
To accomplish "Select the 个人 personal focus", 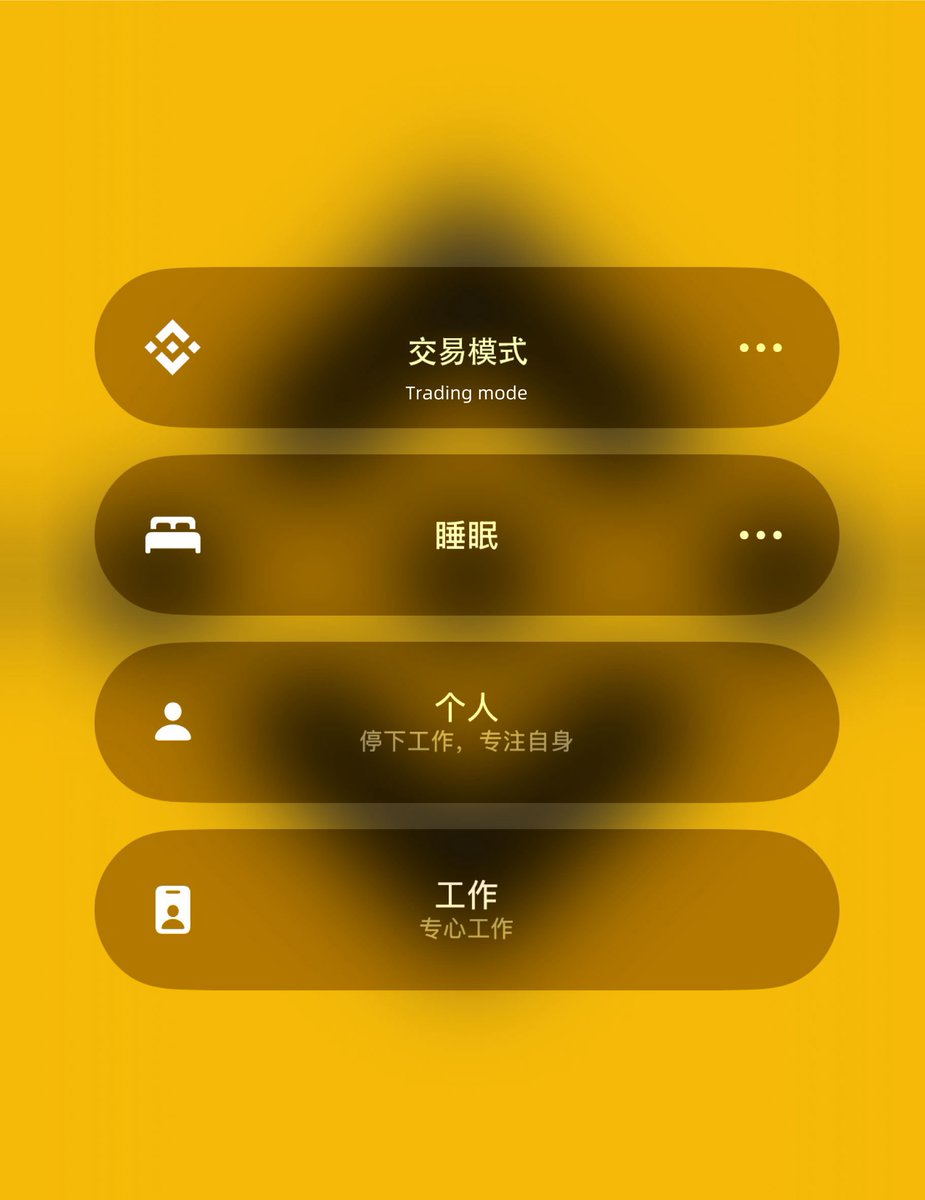I will point(466,722).
